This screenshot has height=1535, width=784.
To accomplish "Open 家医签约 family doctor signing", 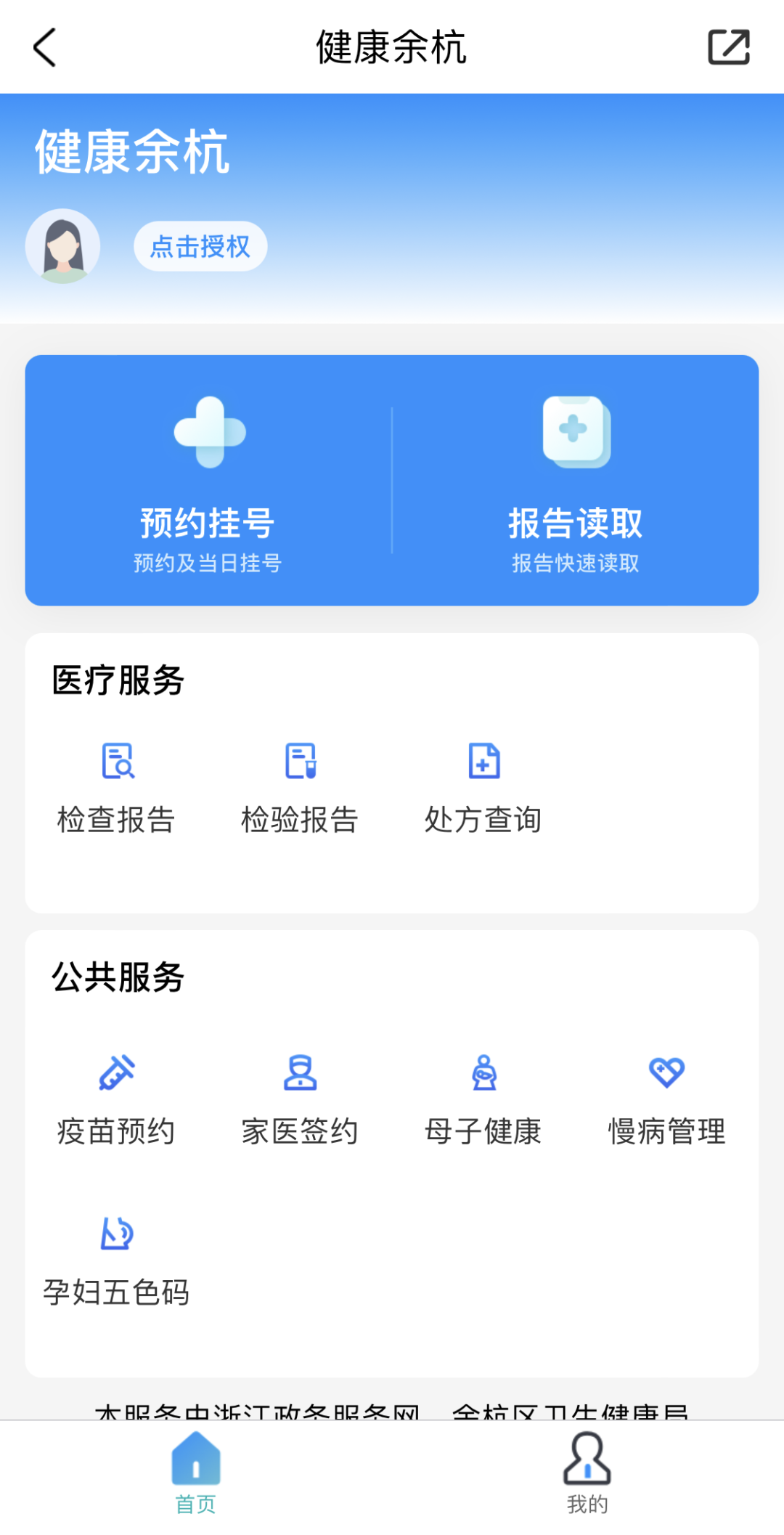I will coord(300,1099).
